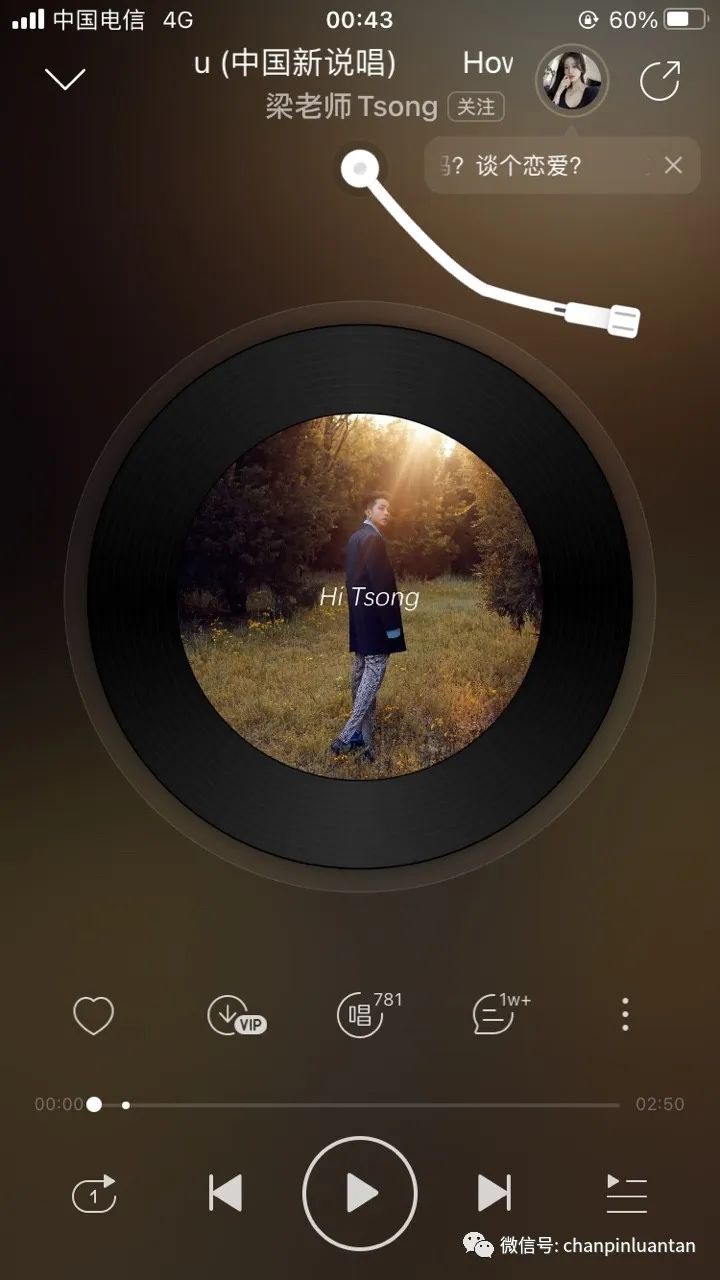
Task: Open the round avatar beside the title
Action: (572, 81)
